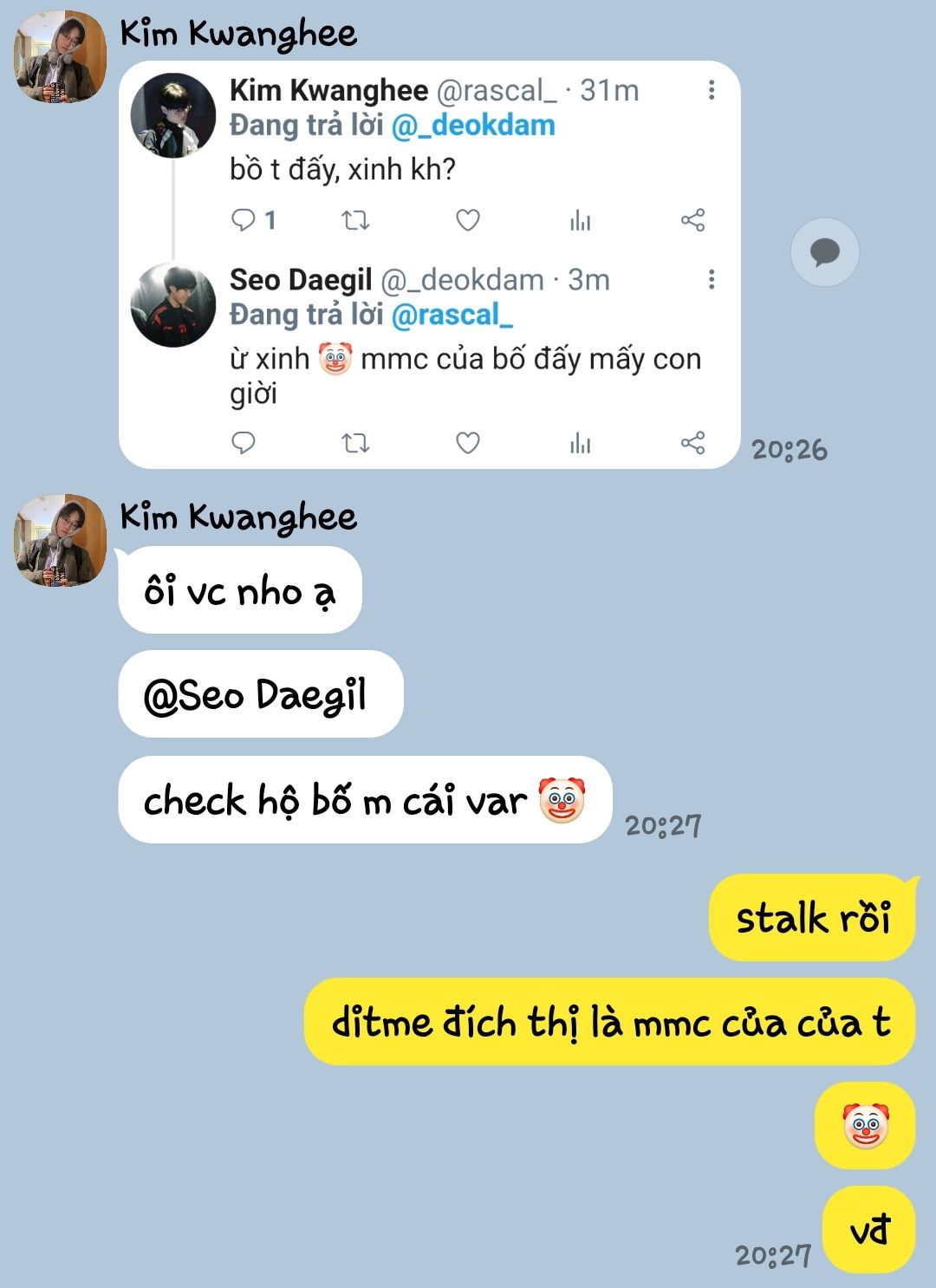Open Kim Kwanghee's avatar above "ôi vc nho ạ"
The height and width of the screenshot is (1288, 936).
coord(59,541)
